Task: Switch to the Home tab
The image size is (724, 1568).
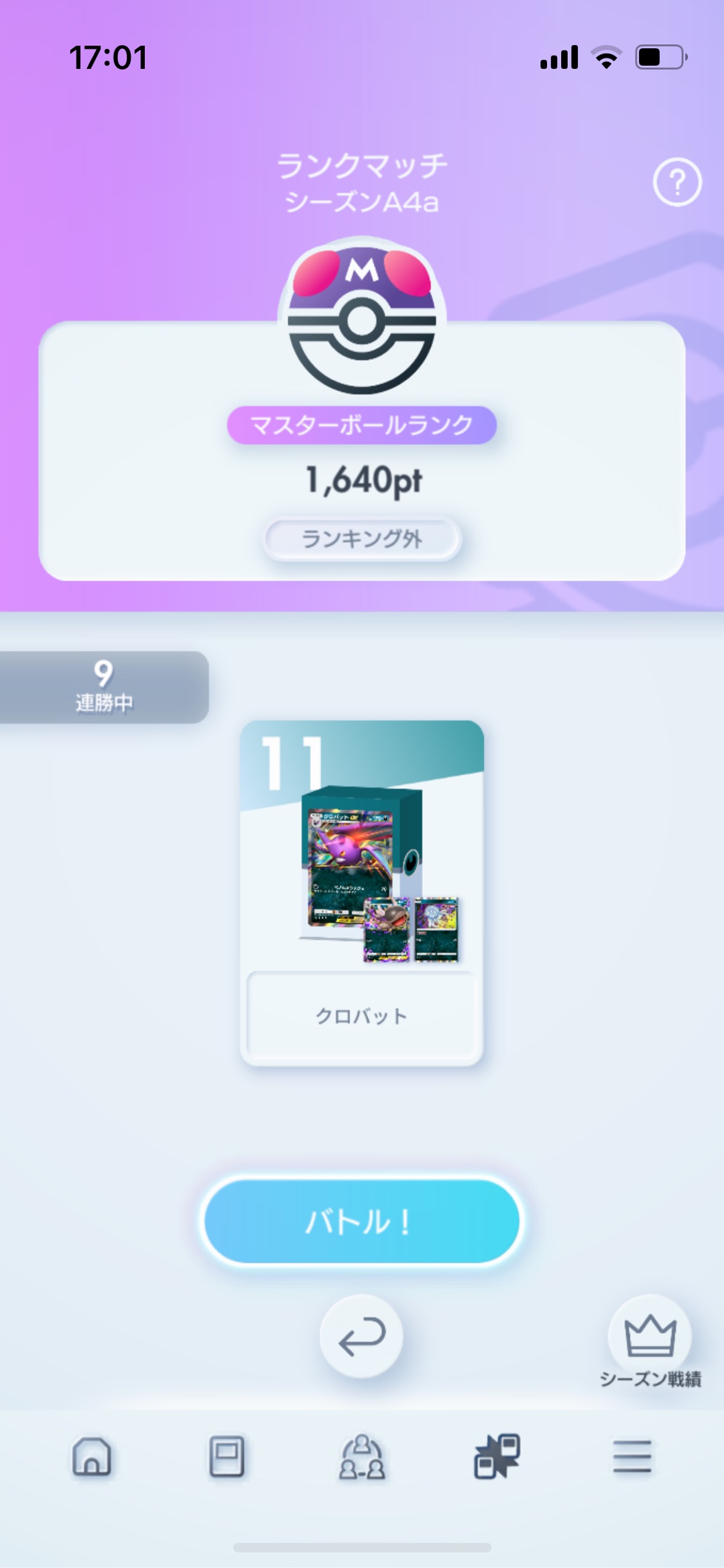Action: click(92, 1457)
